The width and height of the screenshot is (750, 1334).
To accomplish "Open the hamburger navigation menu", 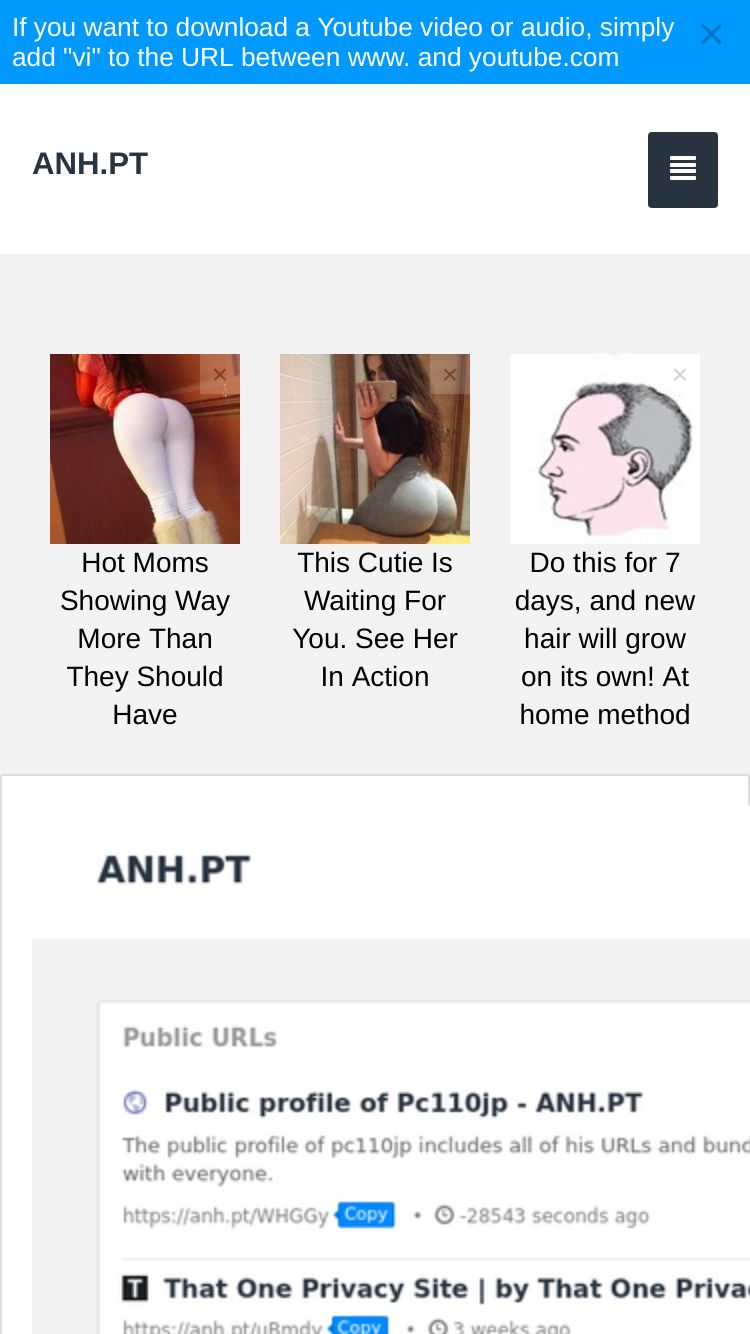I will click(683, 170).
